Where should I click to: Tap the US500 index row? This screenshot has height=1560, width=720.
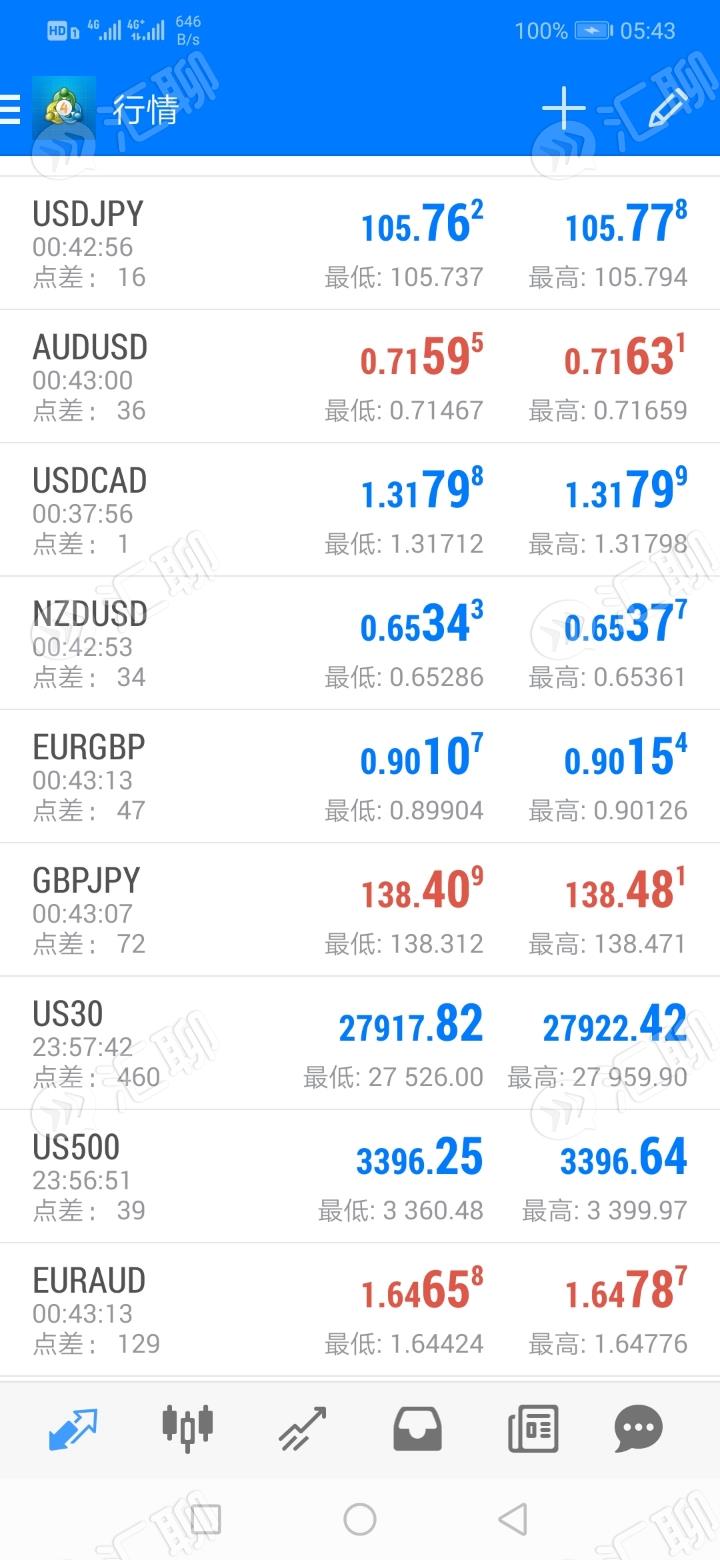[360, 1176]
